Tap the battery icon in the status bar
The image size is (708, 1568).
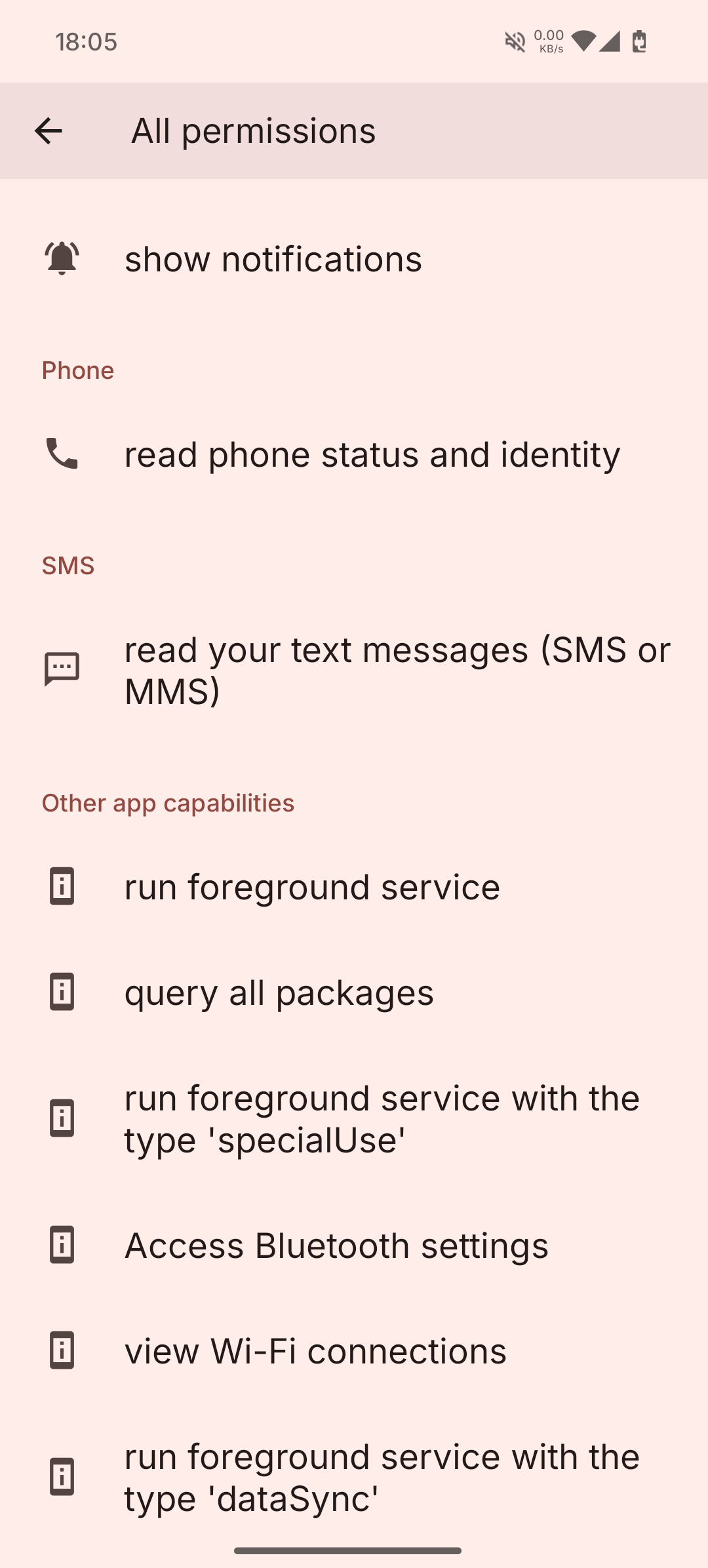pos(639,42)
